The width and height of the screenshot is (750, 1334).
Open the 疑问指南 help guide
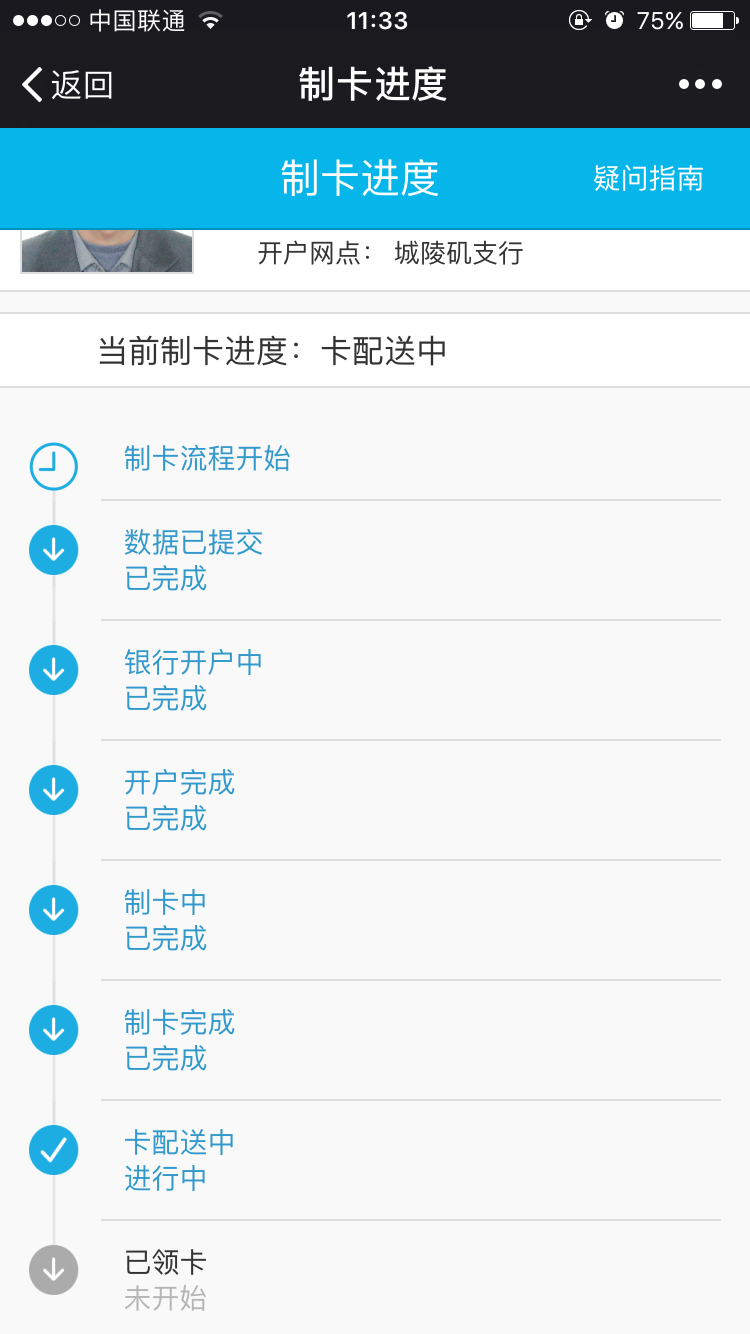coord(648,178)
